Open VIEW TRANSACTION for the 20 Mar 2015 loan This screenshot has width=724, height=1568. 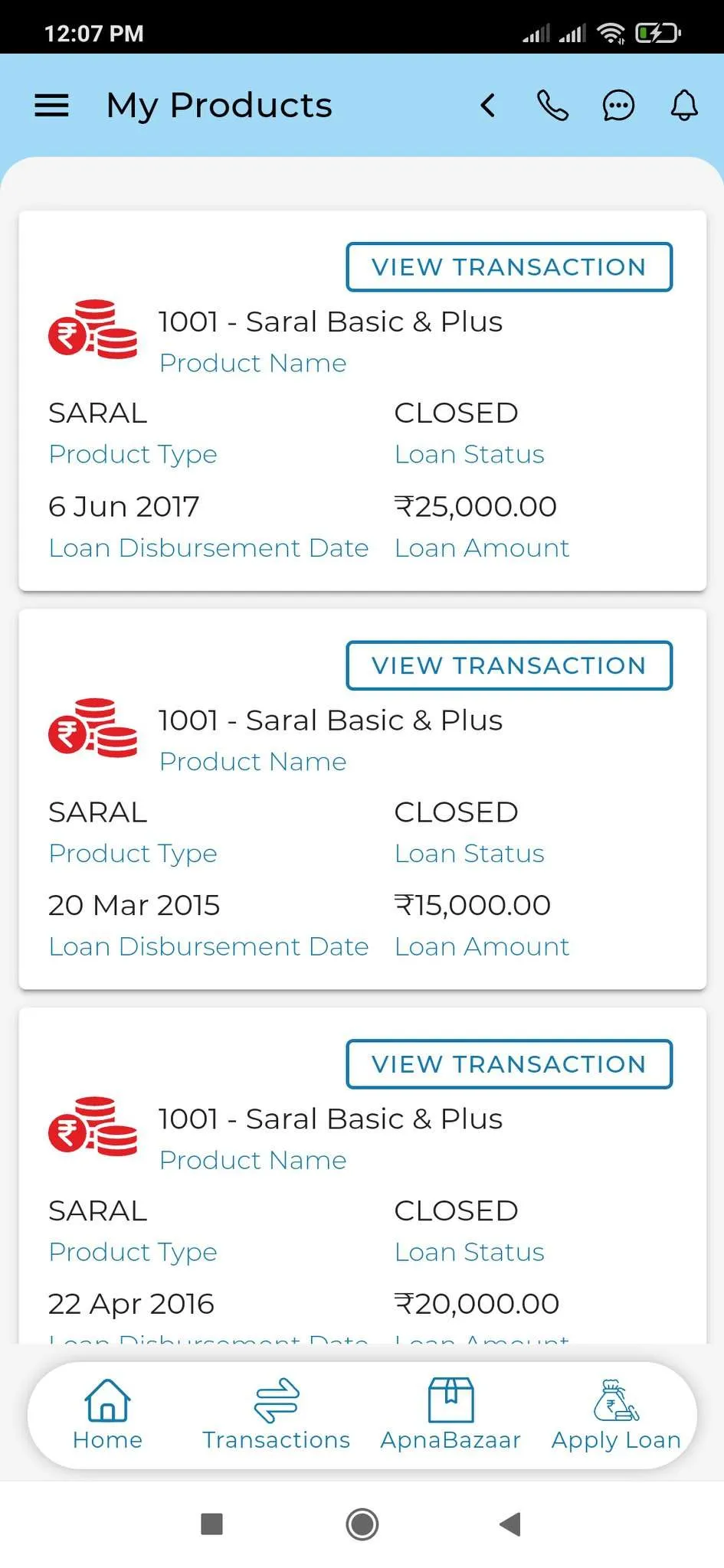(x=509, y=665)
